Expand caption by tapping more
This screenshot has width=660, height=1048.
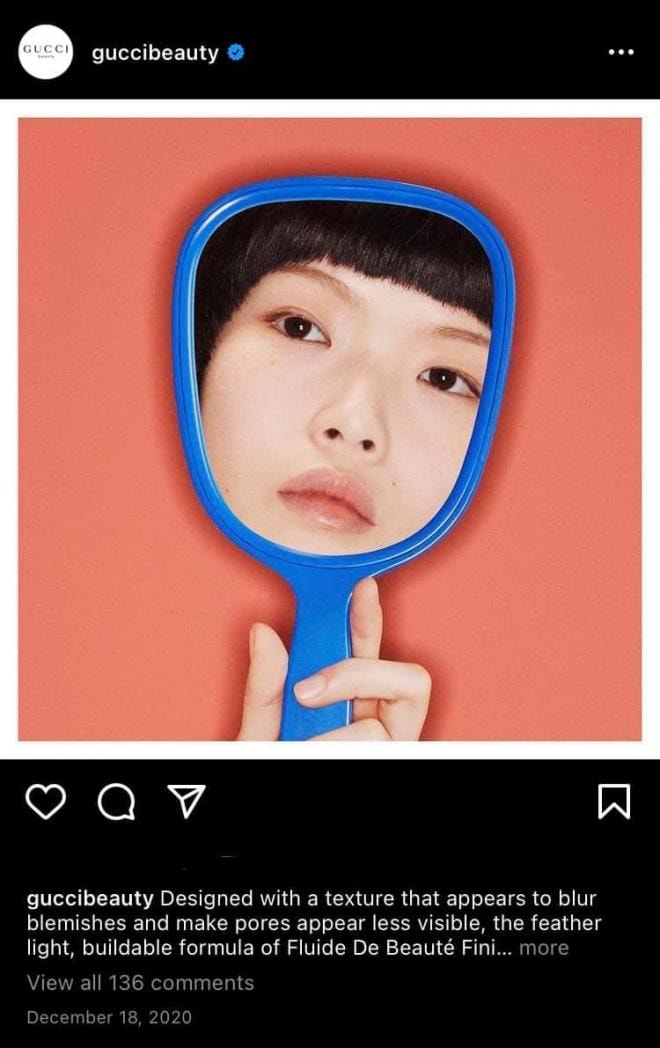pos(544,948)
